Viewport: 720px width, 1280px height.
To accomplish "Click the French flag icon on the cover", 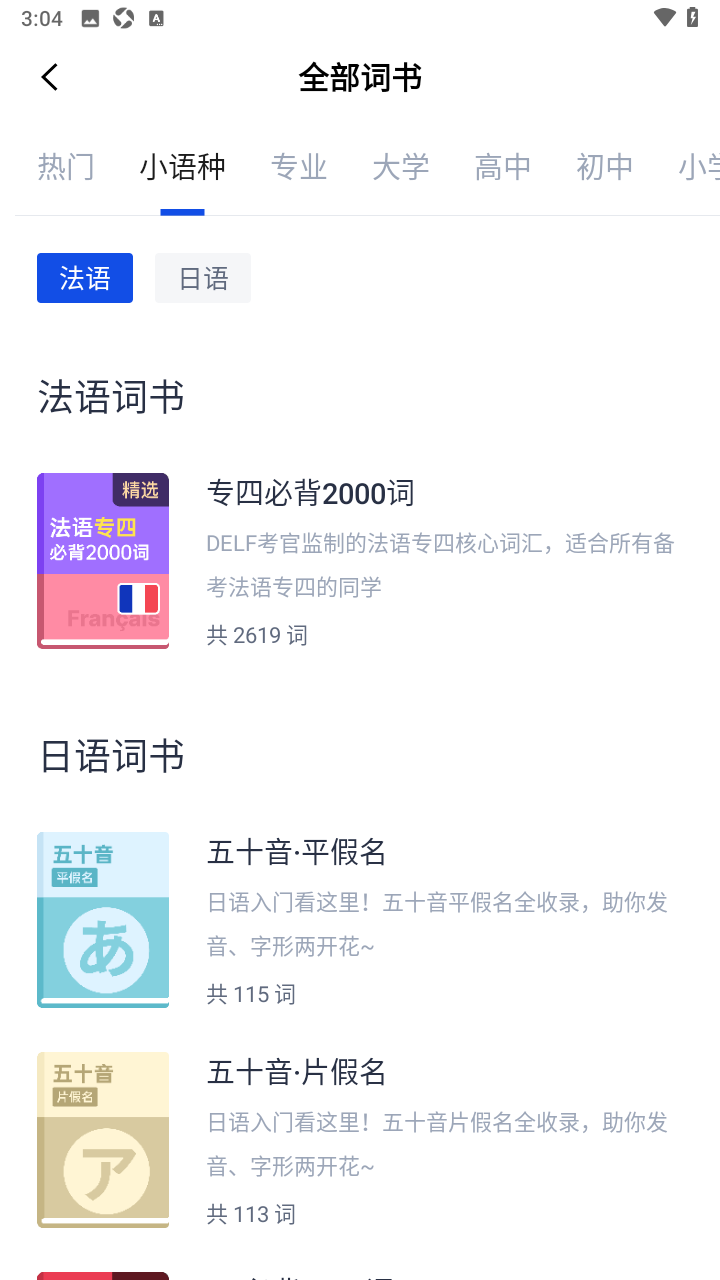I will (x=137, y=597).
